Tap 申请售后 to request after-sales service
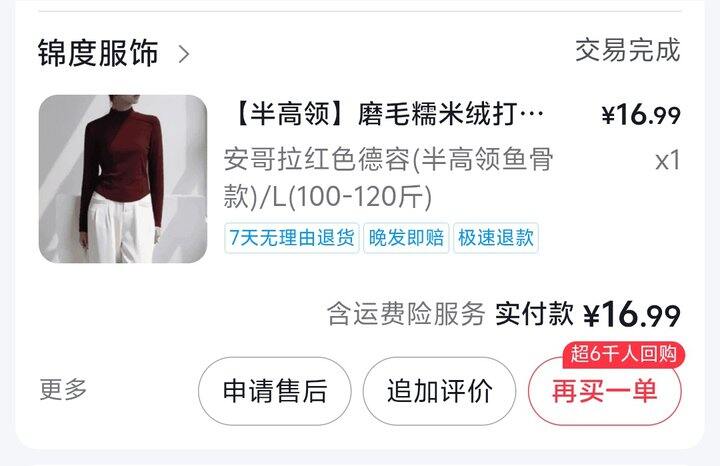The height and width of the screenshot is (466, 720). (274, 391)
